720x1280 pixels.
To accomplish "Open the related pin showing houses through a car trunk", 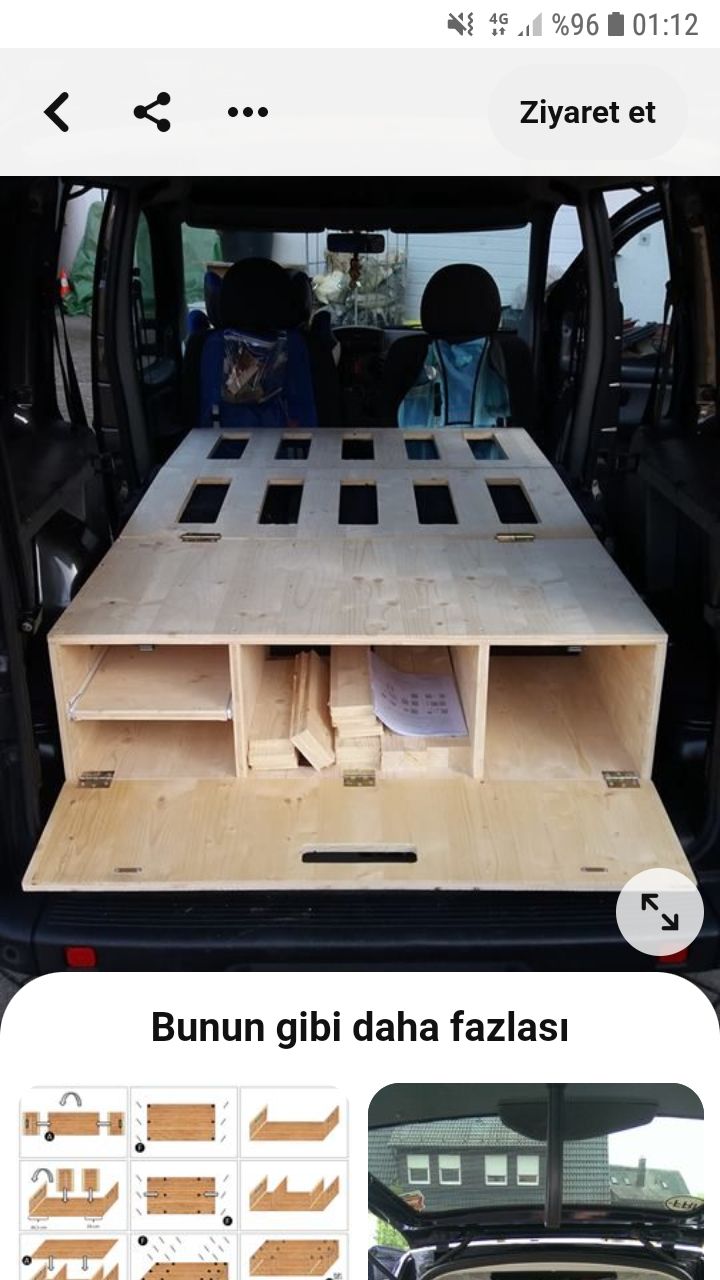I will click(536, 1182).
